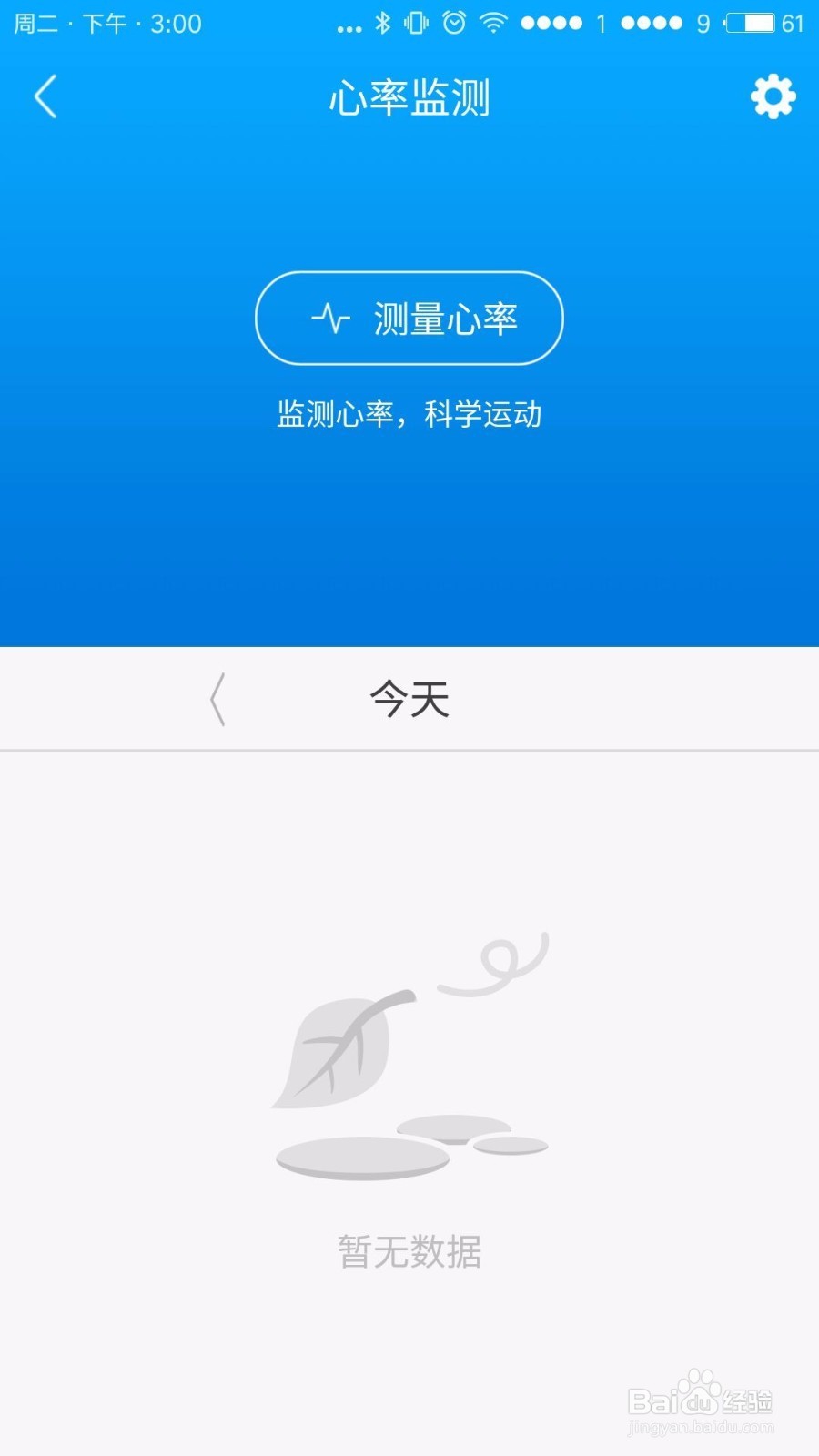Open heart rate settings via gear icon
The image size is (819, 1456).
pyautogui.click(x=772, y=96)
